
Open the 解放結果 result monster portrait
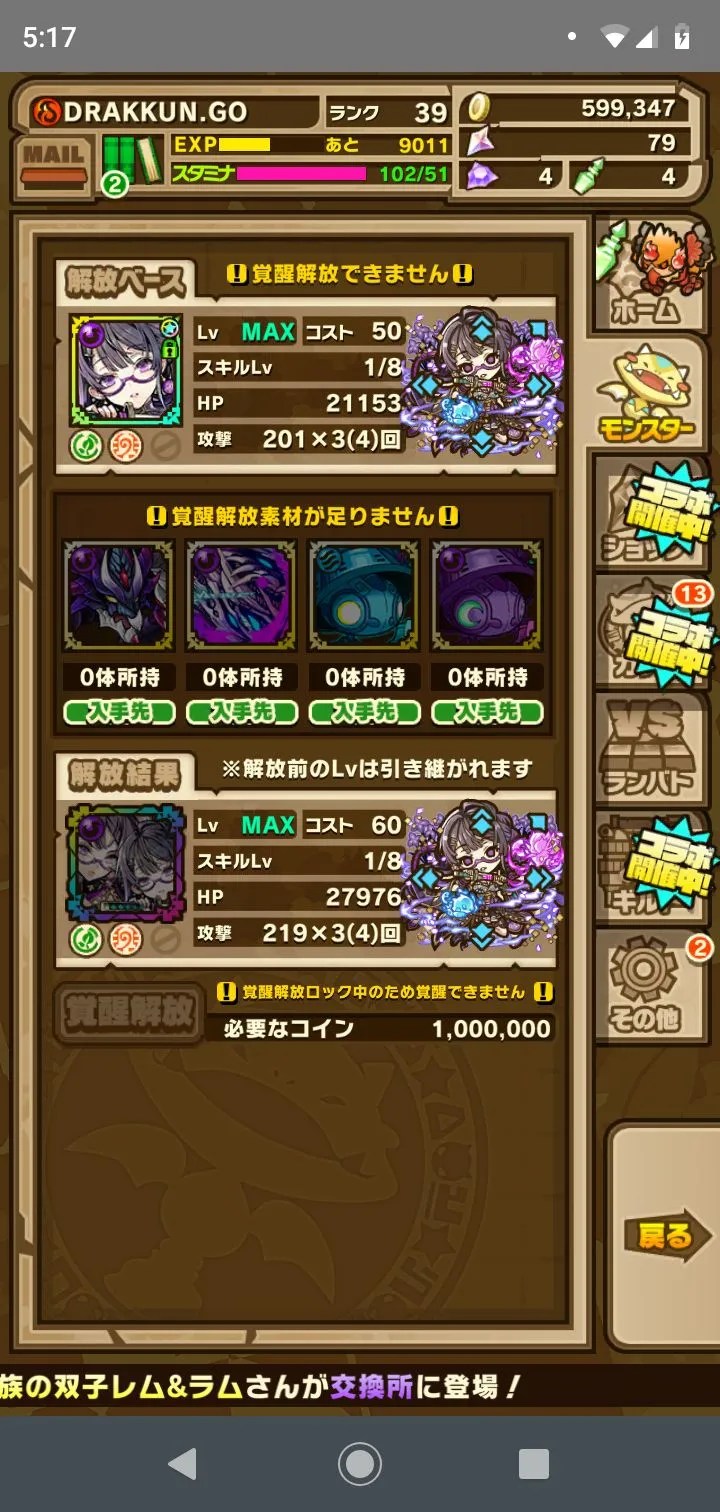point(125,862)
